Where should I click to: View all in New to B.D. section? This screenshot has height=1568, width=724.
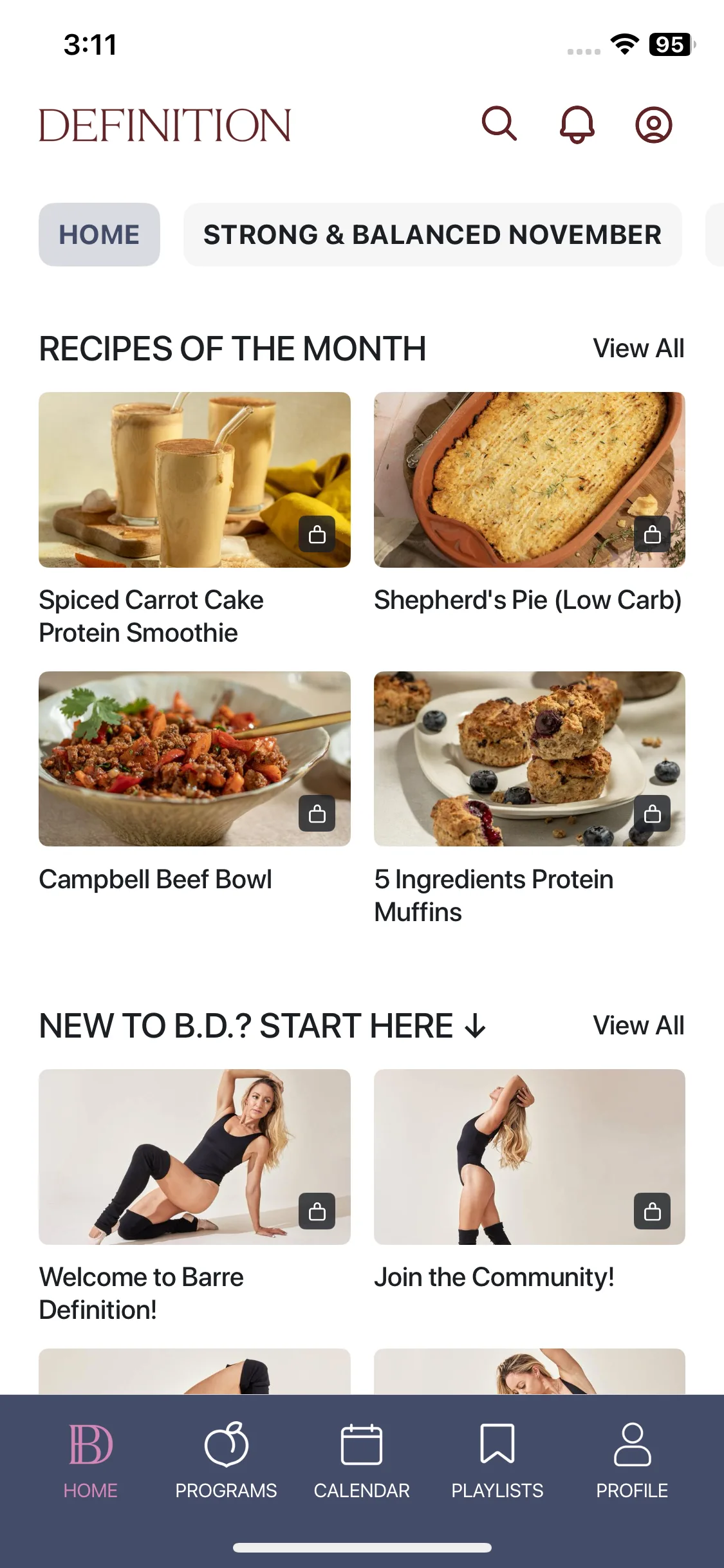pyautogui.click(x=638, y=1025)
